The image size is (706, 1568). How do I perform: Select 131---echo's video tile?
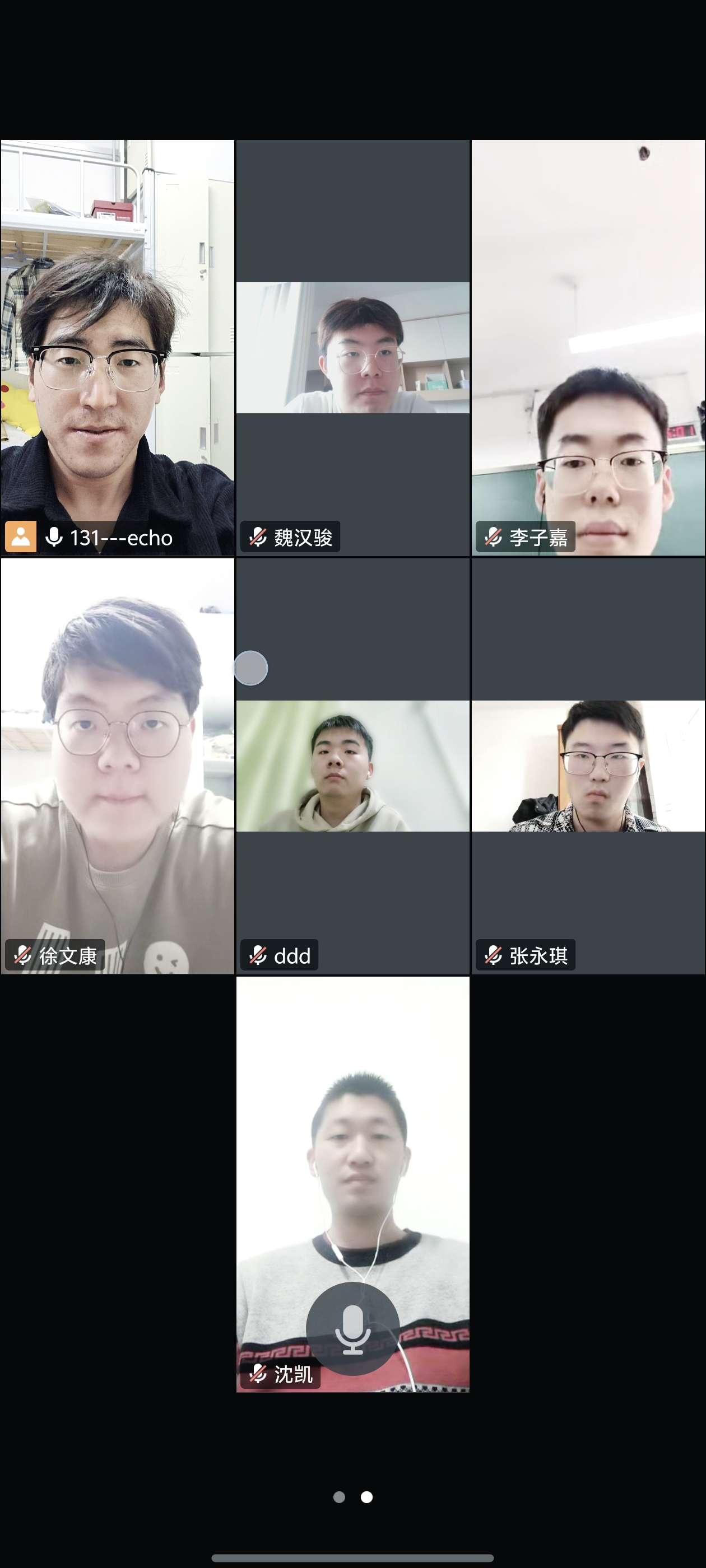[117, 348]
